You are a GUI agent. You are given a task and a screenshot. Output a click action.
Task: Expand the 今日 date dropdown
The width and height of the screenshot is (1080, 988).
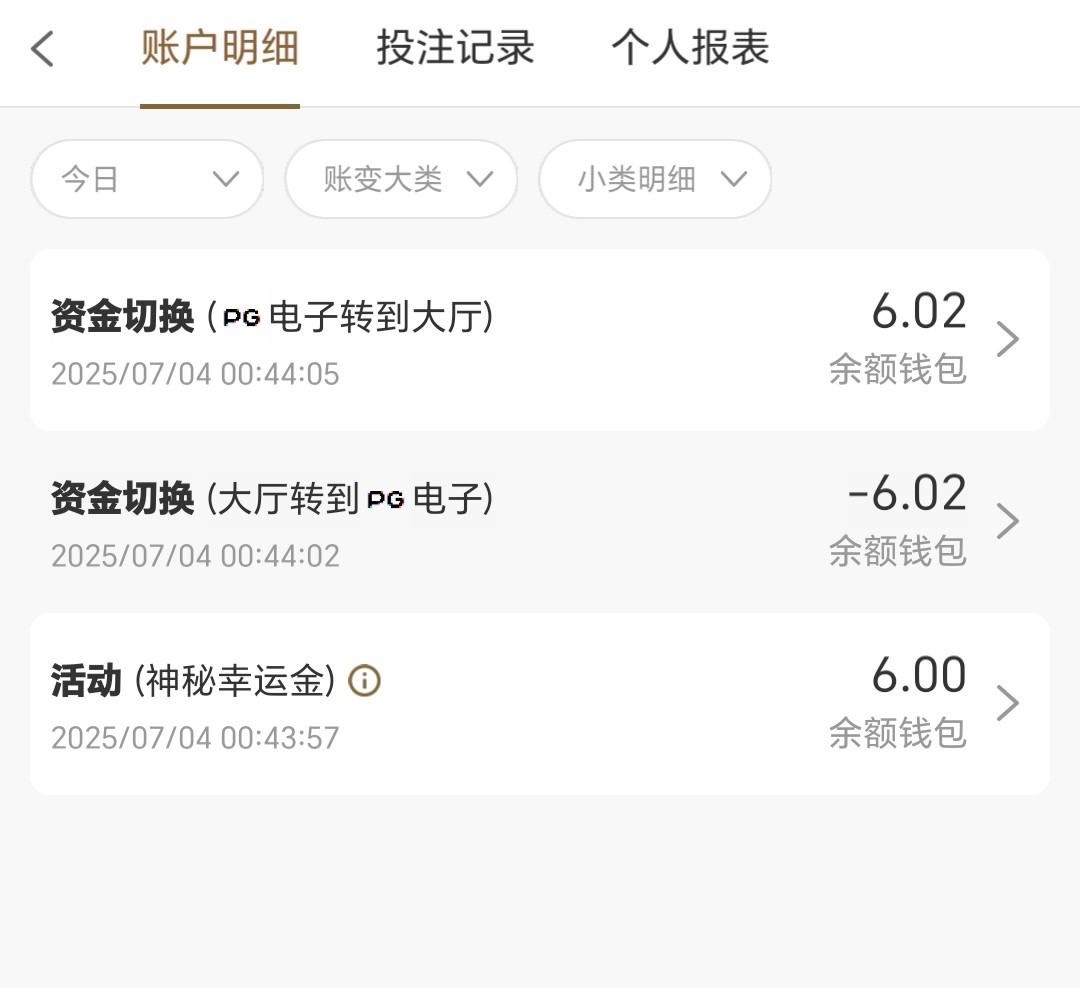tap(148, 180)
